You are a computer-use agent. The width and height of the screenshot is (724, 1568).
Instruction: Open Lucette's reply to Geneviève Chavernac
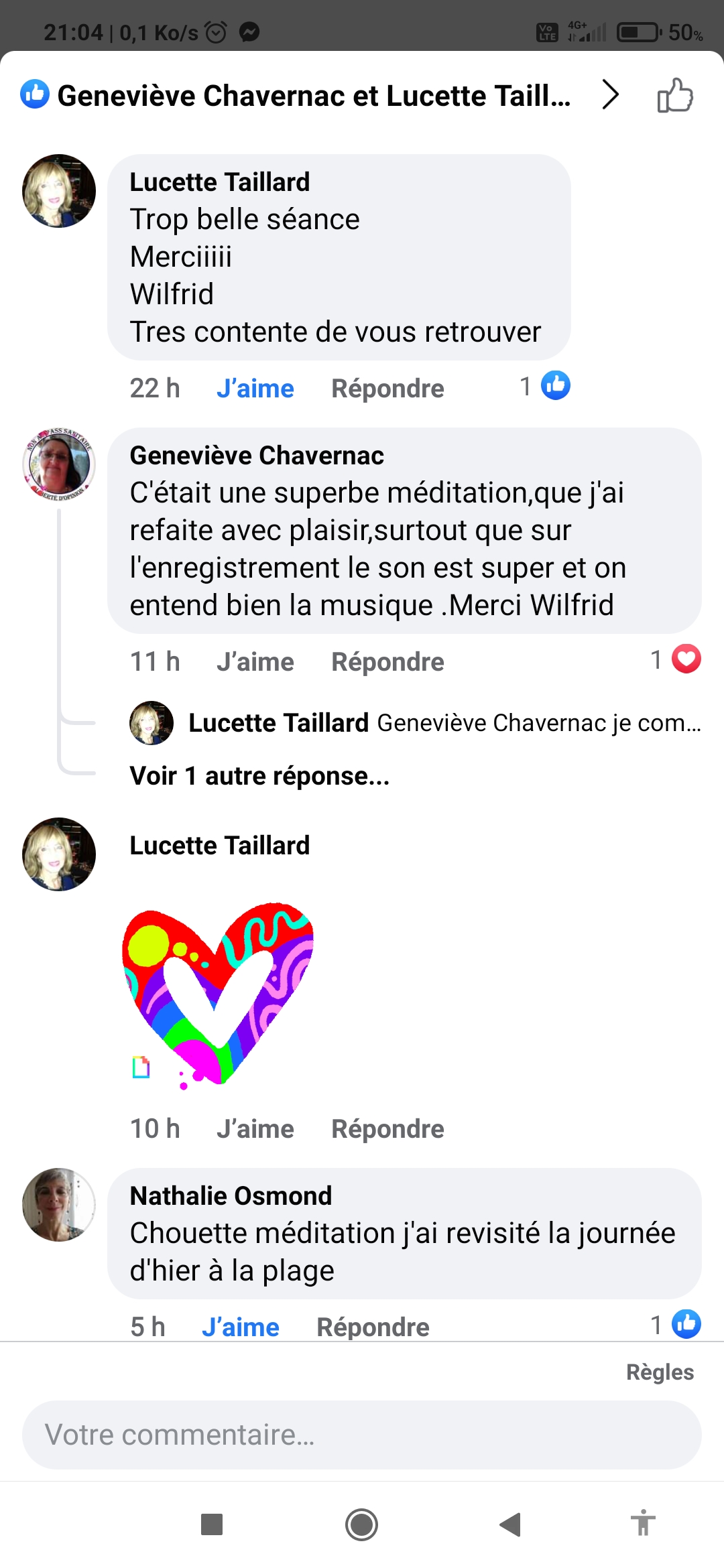point(442,723)
